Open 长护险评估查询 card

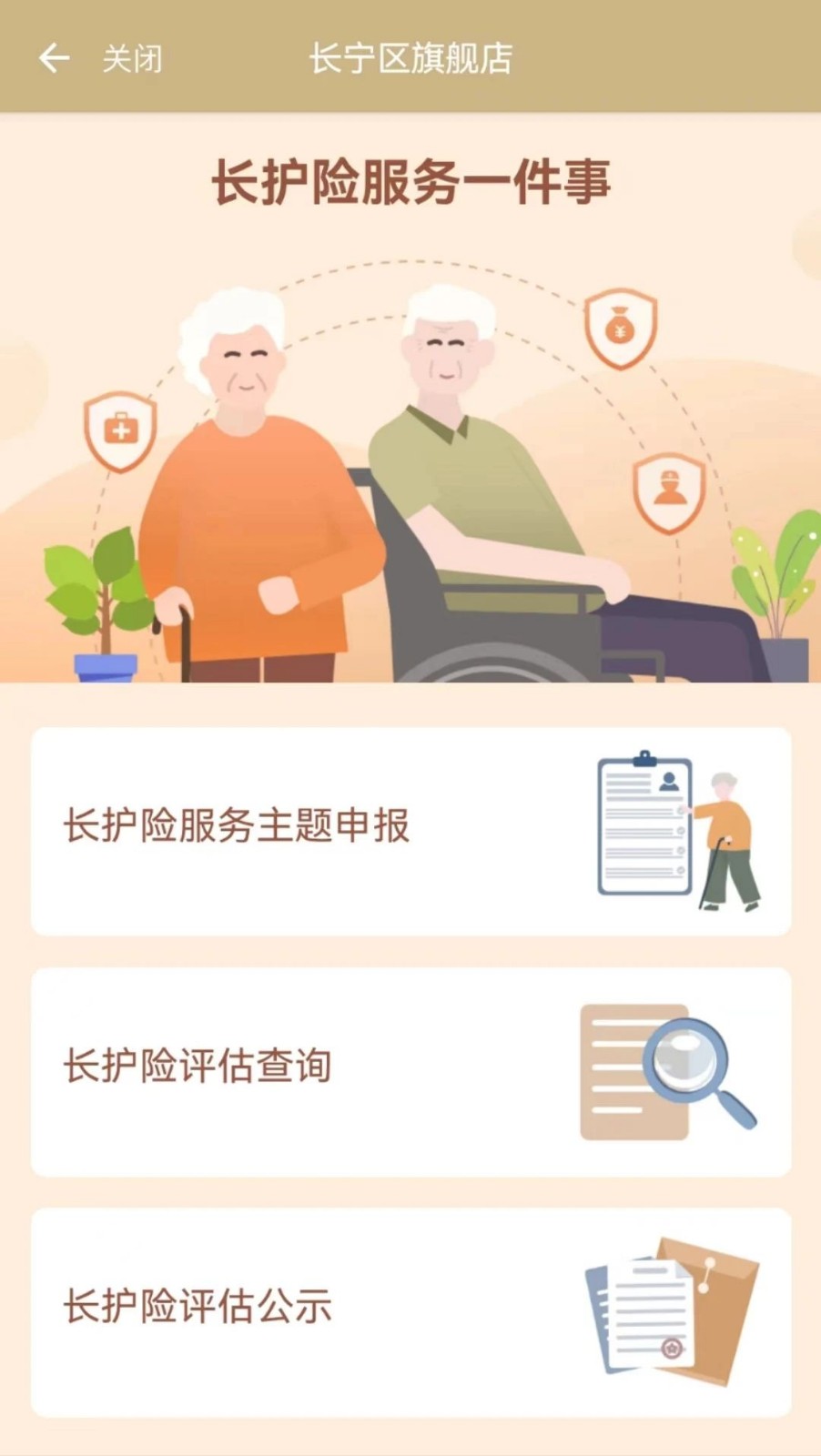(410, 1071)
